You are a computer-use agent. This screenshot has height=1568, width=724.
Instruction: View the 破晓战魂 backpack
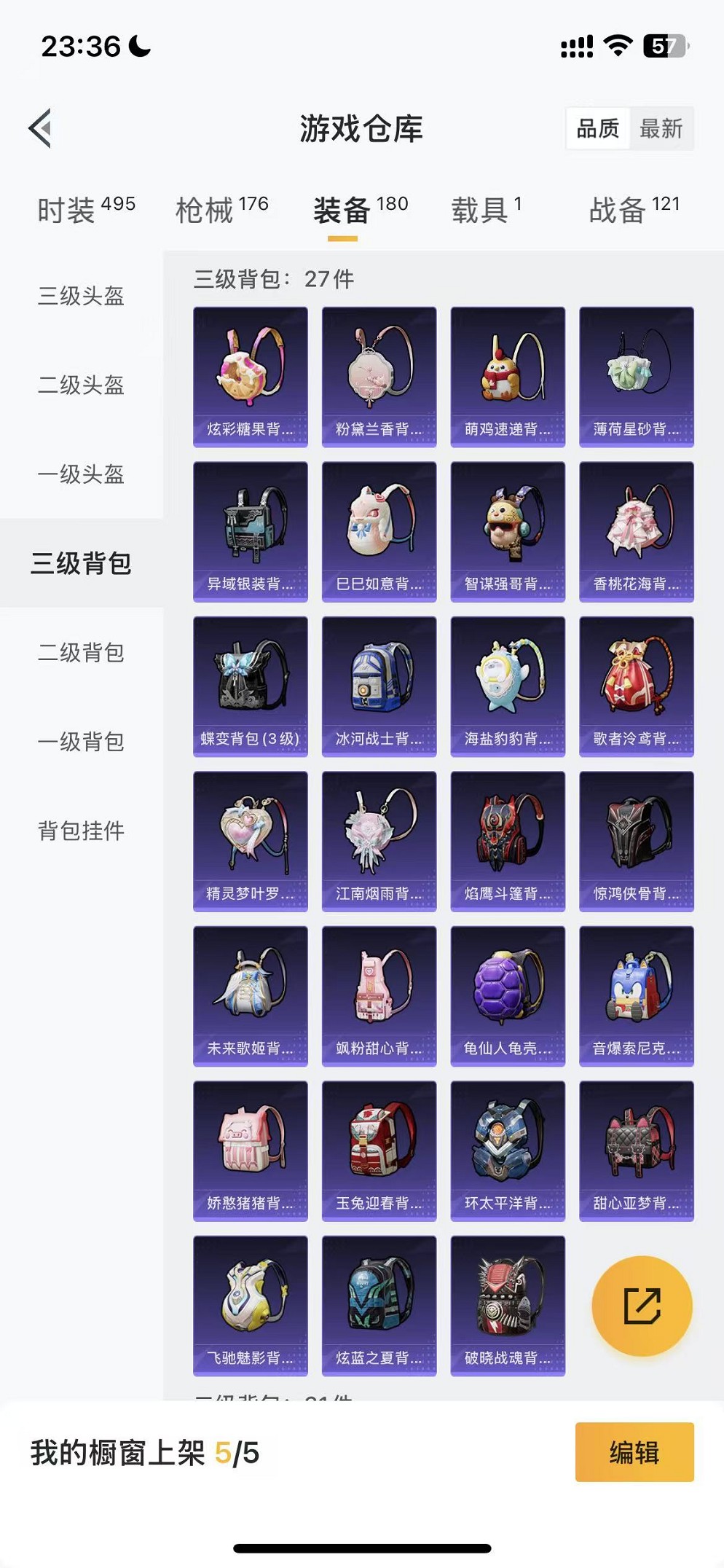tap(508, 1305)
